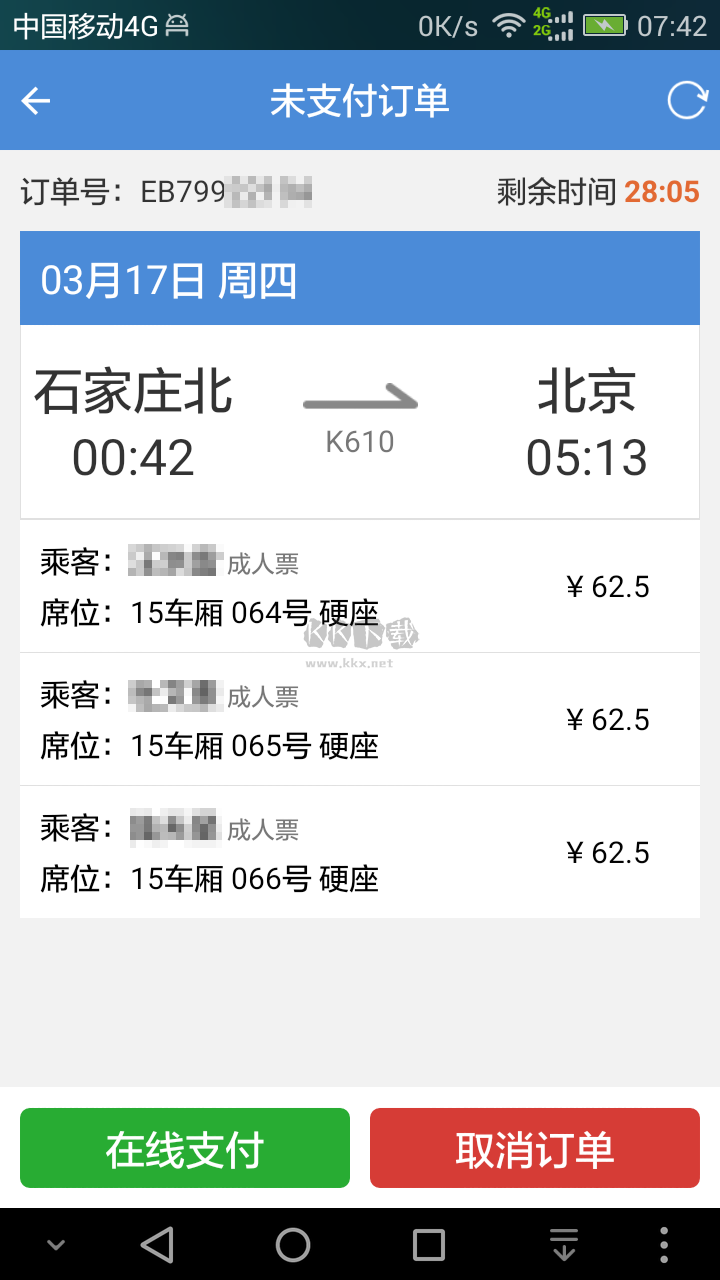Viewport: 720px width, 1280px height.
Task: Tap the Home circle navigation icon
Action: 292,1244
